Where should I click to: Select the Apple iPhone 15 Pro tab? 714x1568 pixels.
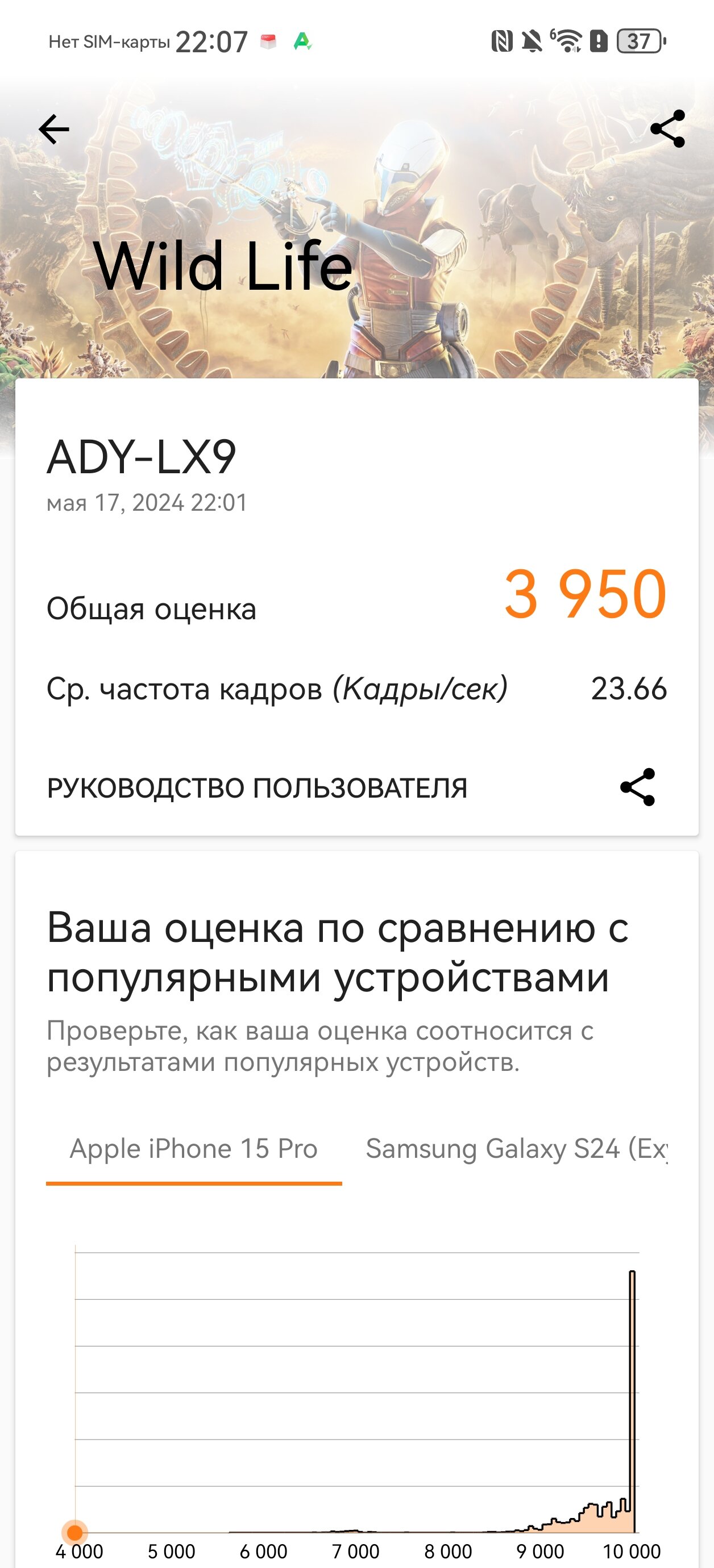pos(194,1150)
